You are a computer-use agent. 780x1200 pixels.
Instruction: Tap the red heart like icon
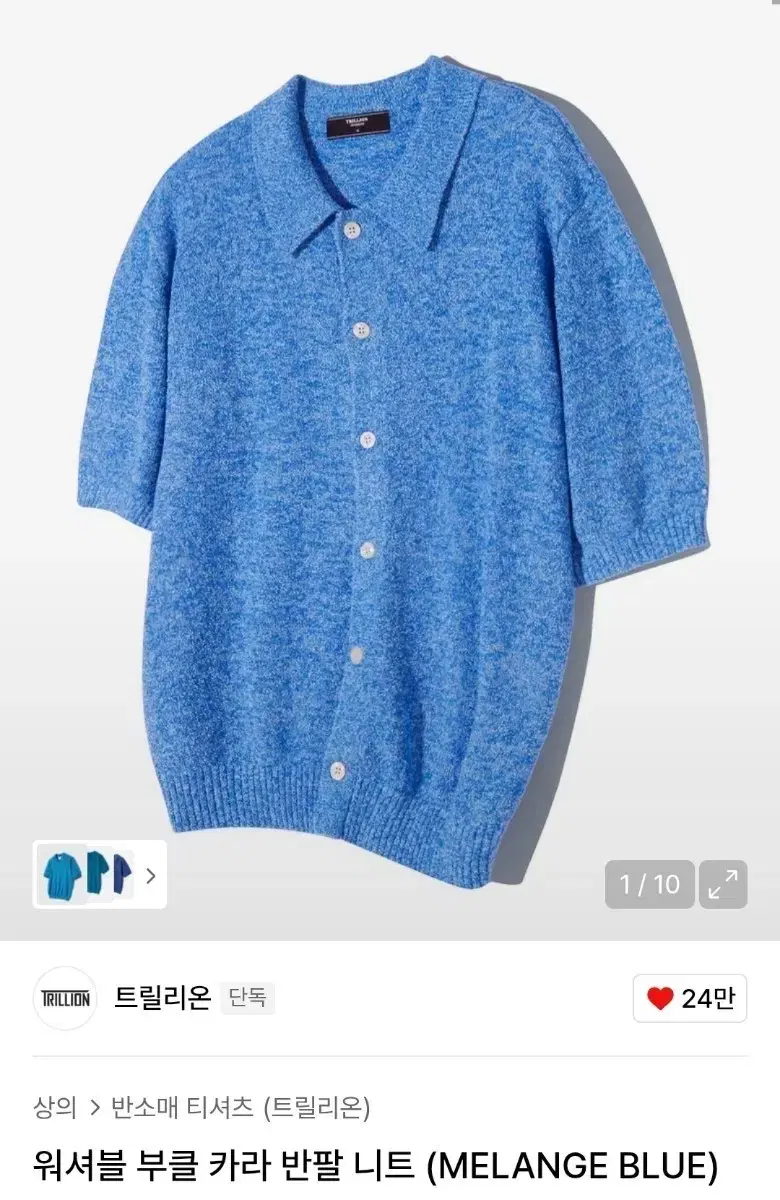(660, 997)
